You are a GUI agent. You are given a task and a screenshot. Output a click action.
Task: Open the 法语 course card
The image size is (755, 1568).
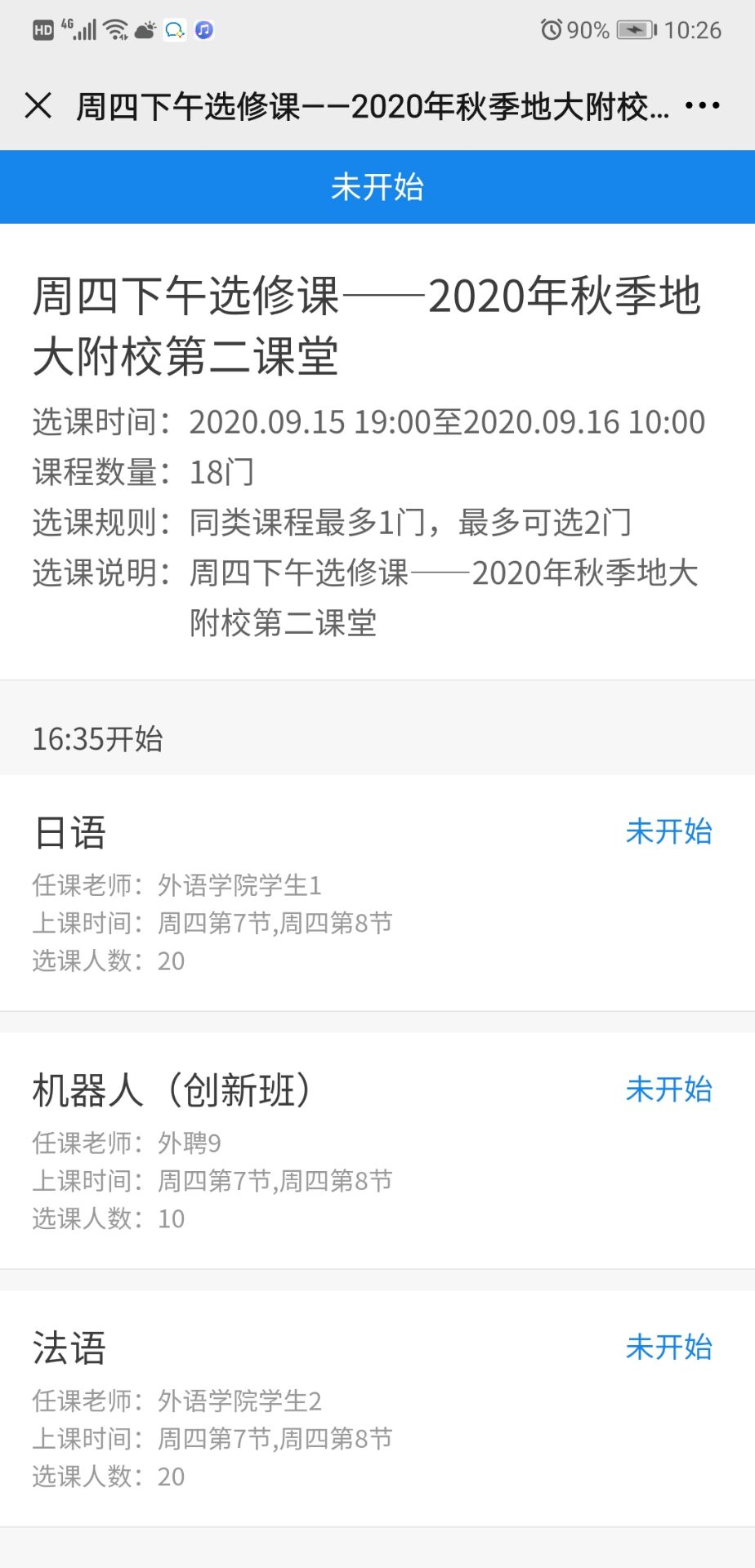coord(245,1410)
